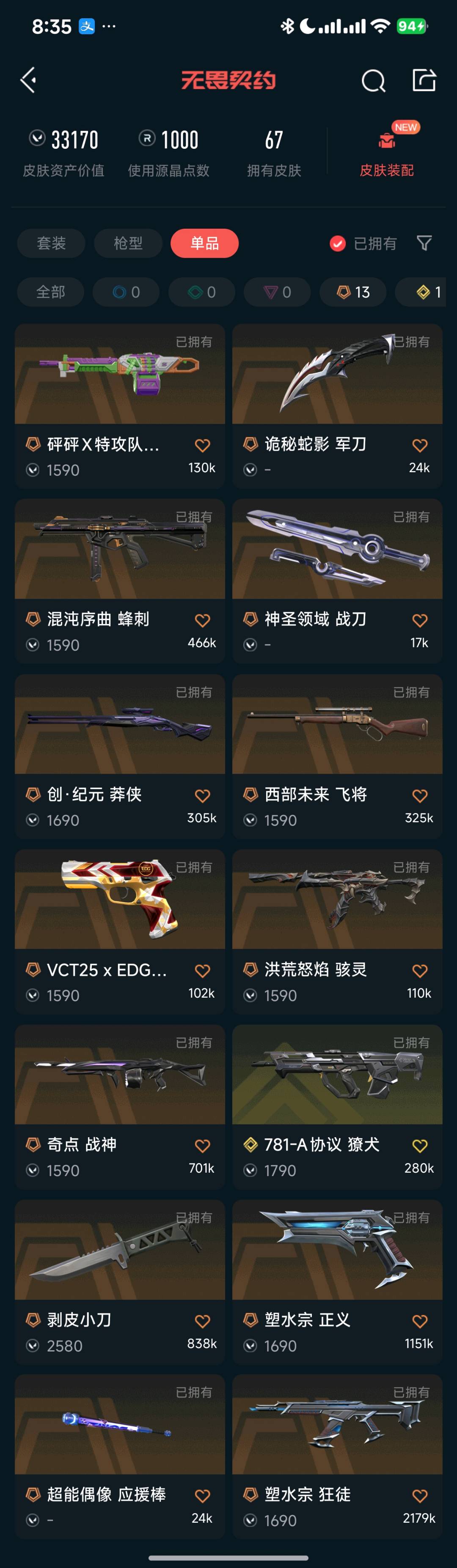The height and width of the screenshot is (1568, 457).
Task: Toggle the 已拥有 owned-only checkbox
Action: (338, 244)
